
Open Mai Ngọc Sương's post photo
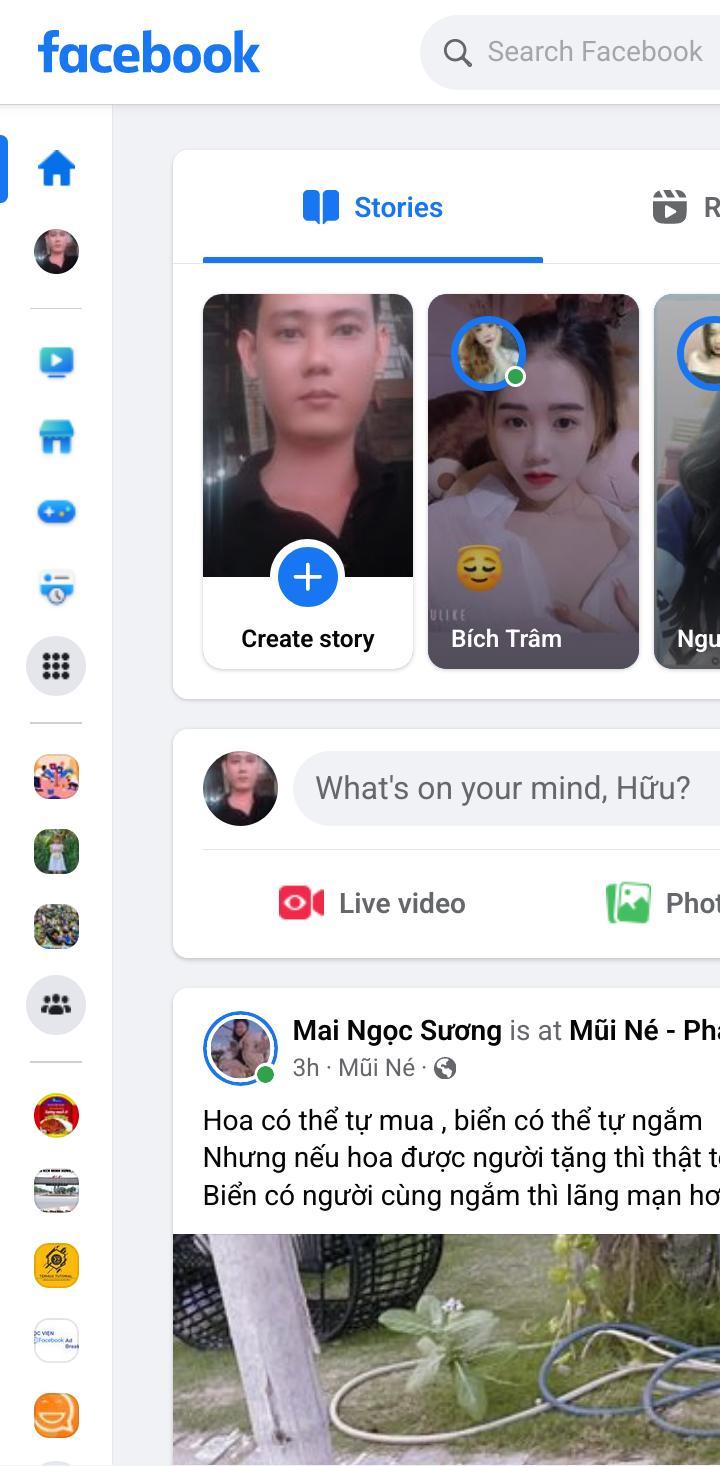pyautogui.click(x=446, y=1348)
